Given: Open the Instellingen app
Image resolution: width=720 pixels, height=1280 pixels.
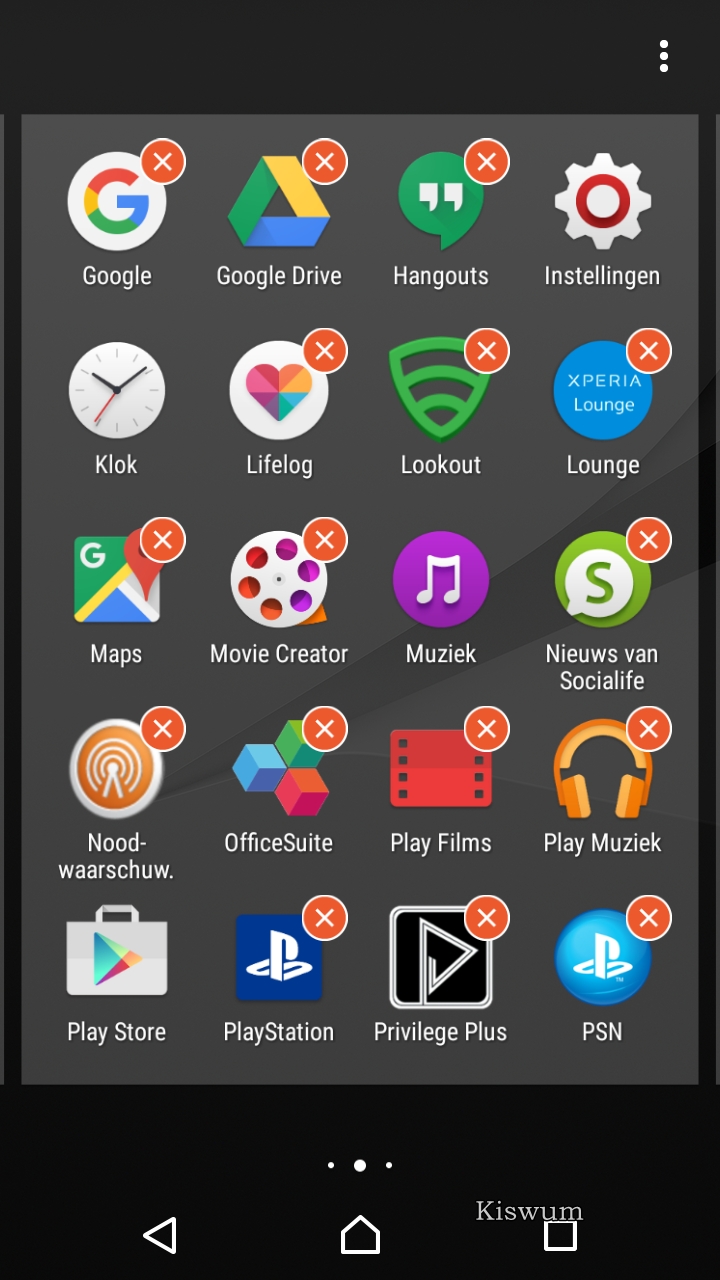Looking at the screenshot, I should pyautogui.click(x=602, y=201).
